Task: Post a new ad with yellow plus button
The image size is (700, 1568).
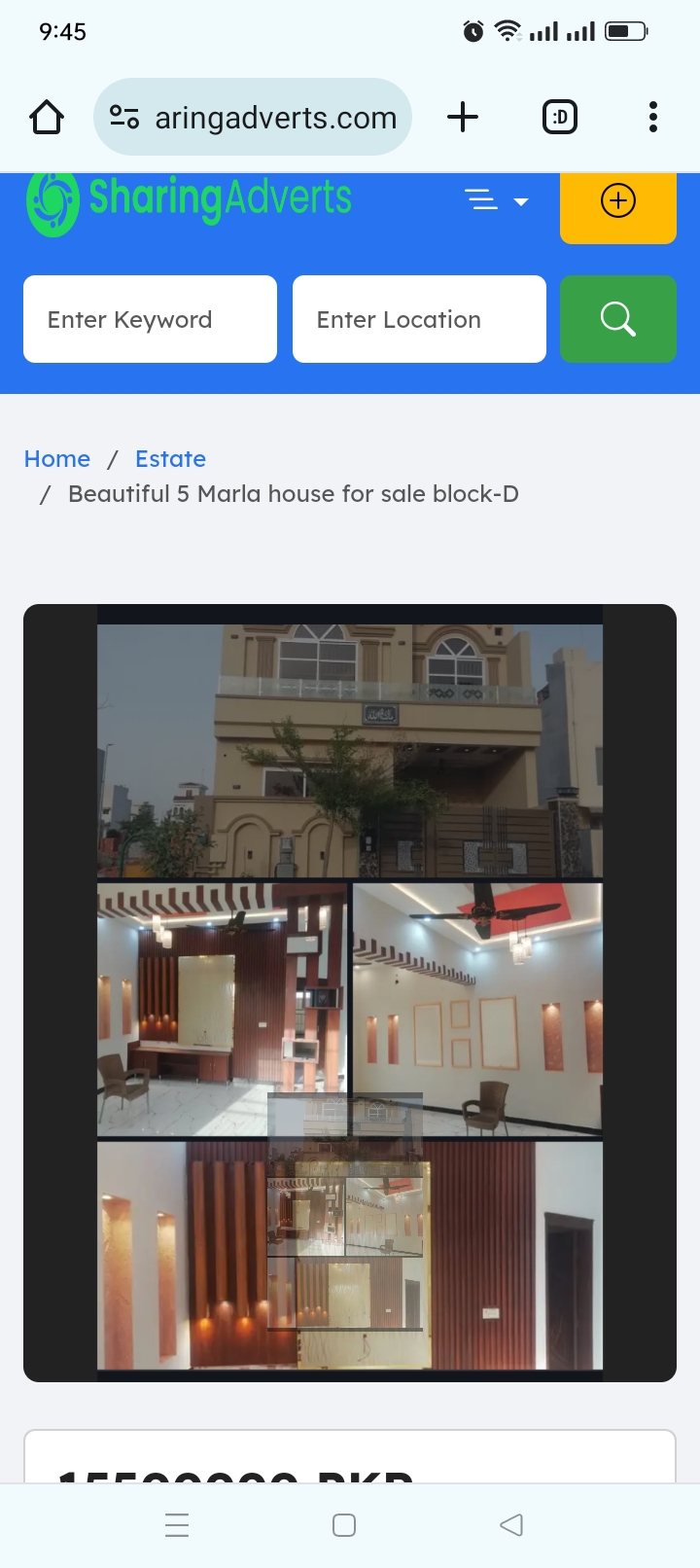Action: click(618, 202)
